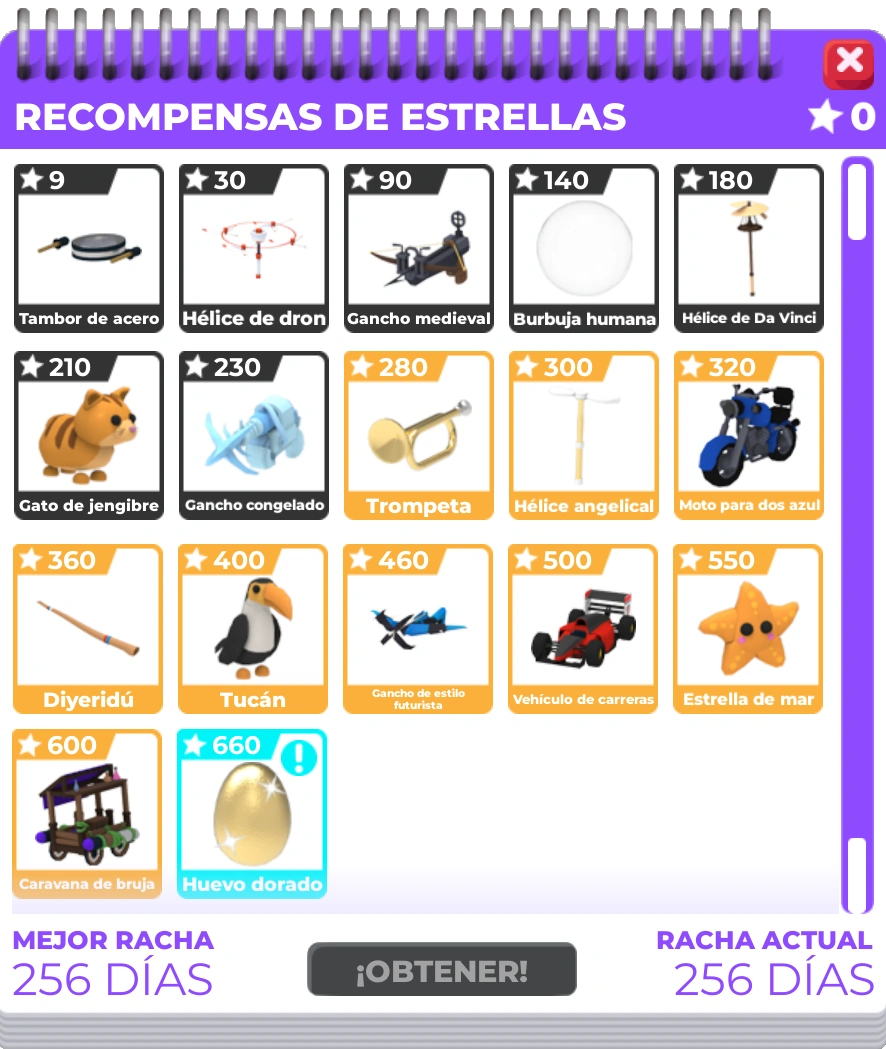886x1049 pixels.
Task: Open the Caravana de bruja reward
Action: [88, 813]
